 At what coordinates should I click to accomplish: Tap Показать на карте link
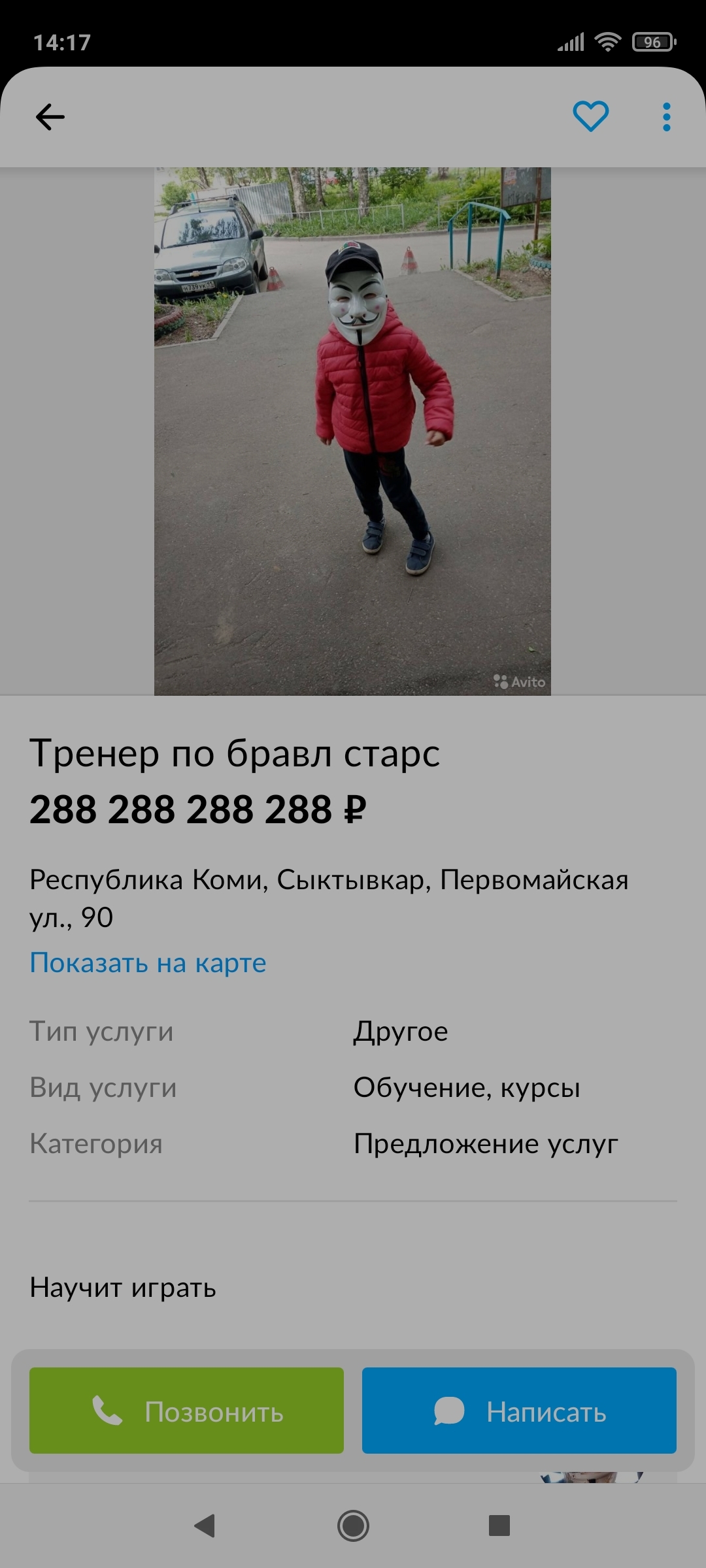click(148, 963)
